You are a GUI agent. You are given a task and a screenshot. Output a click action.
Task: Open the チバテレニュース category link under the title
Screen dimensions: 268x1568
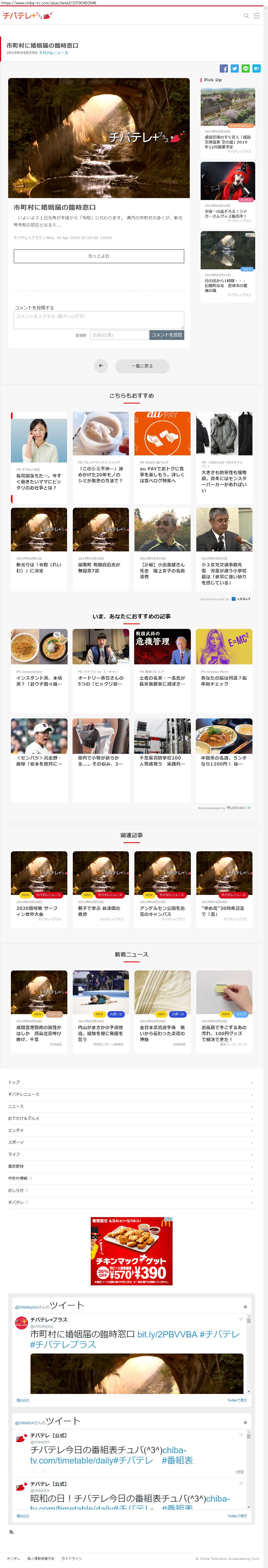click(53, 53)
